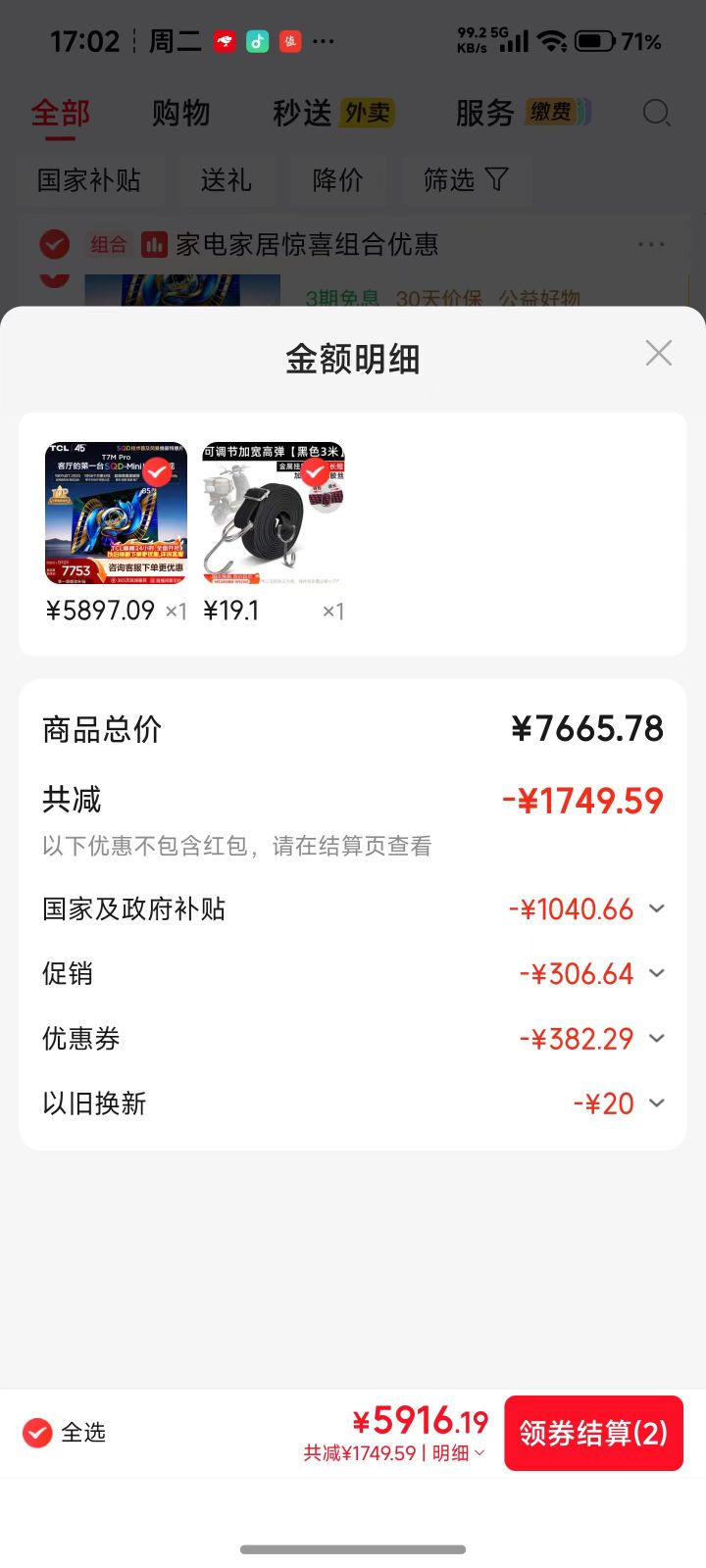Collapse details via 明细 link
The height and width of the screenshot is (1568, 706).
point(458,1453)
